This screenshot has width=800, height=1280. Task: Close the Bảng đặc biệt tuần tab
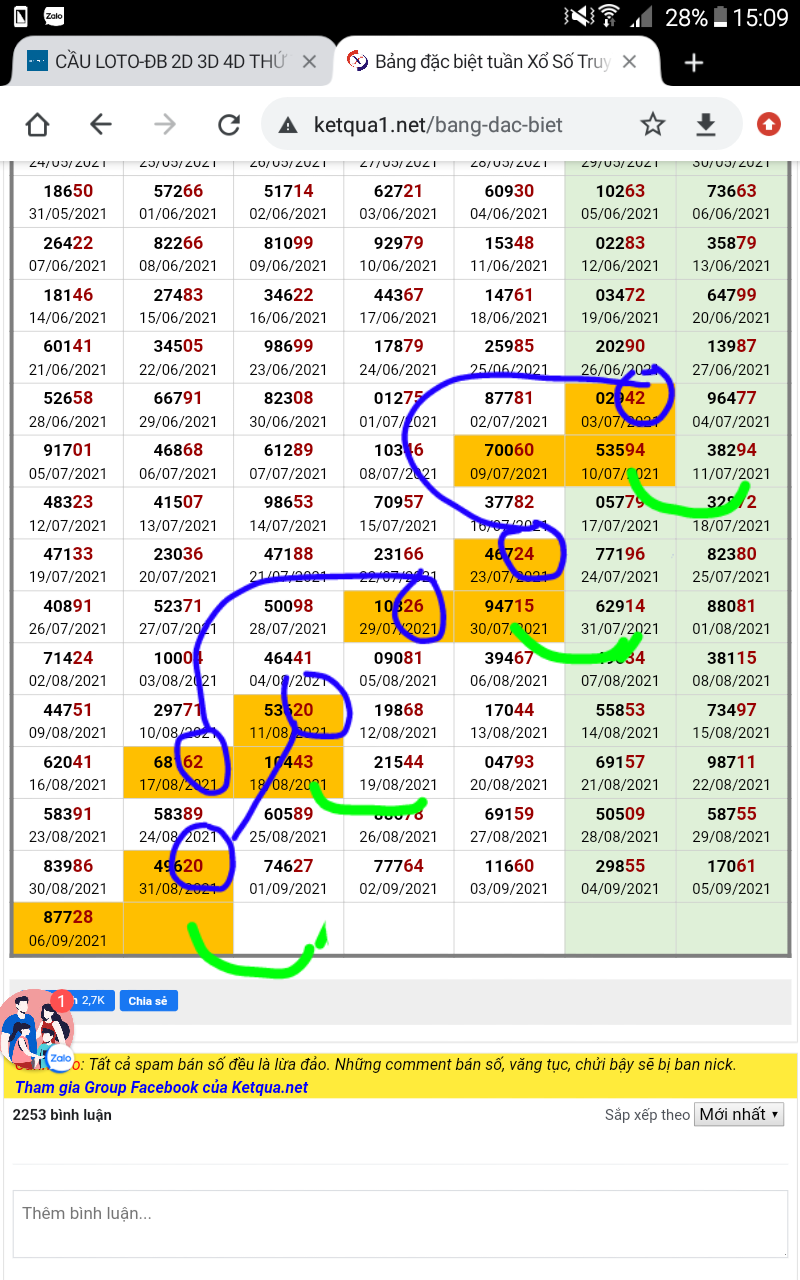[629, 62]
